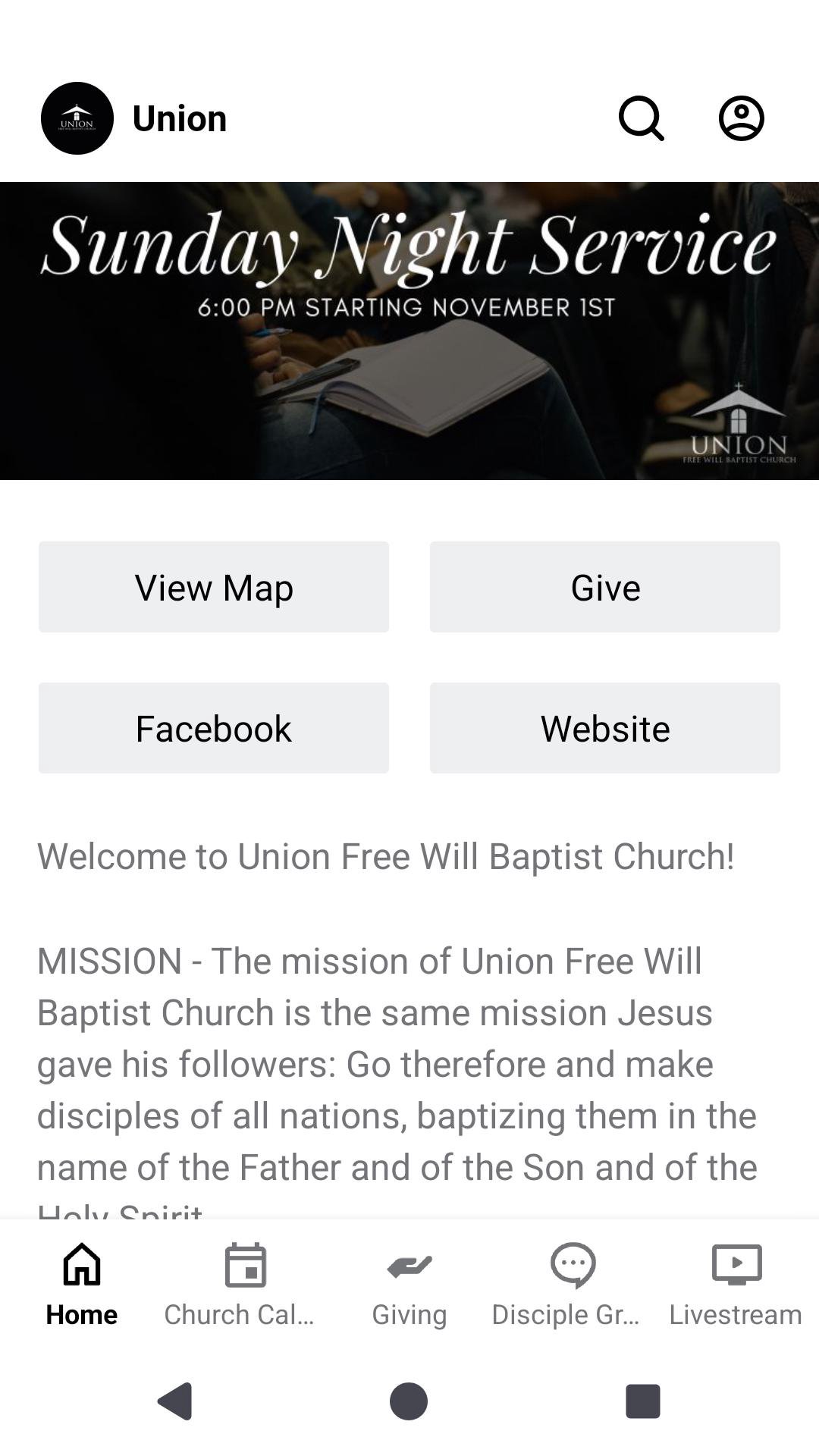Viewport: 819px width, 1456px height.
Task: Tap the system back button
Action: pos(175,1401)
